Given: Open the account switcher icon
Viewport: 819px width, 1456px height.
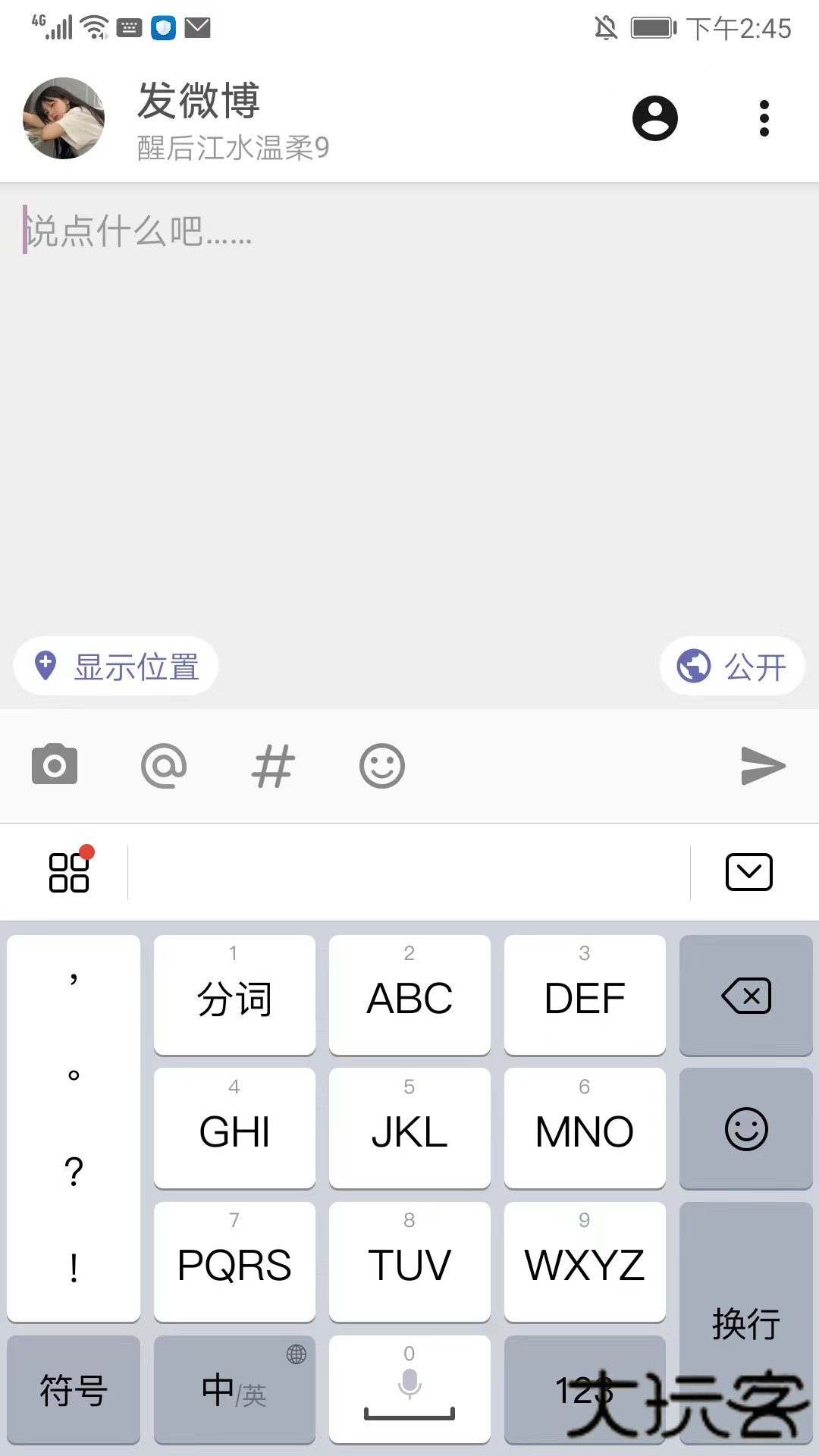Looking at the screenshot, I should click(654, 118).
